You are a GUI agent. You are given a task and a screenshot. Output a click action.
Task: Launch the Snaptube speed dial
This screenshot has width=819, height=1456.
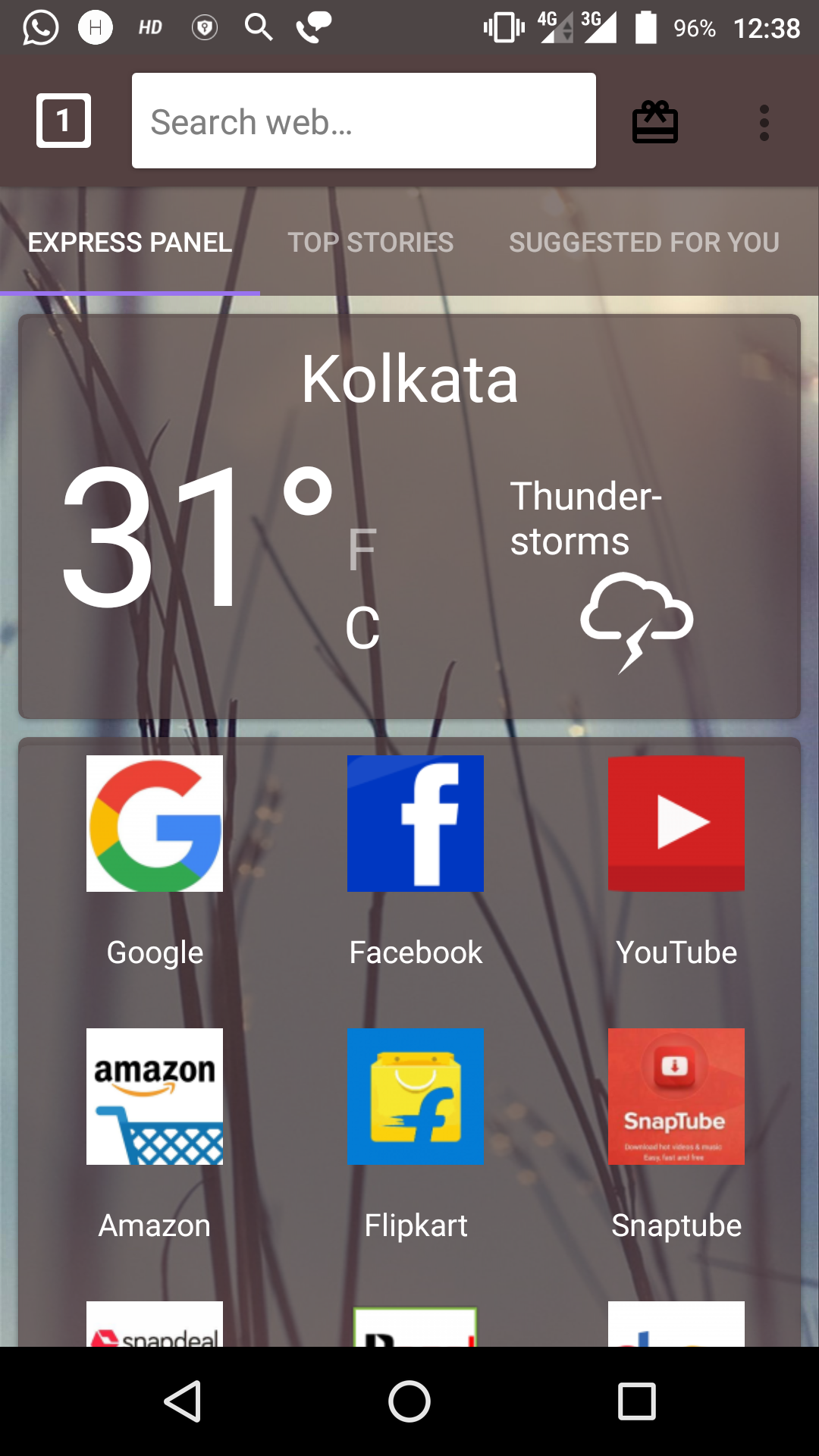676,1097
